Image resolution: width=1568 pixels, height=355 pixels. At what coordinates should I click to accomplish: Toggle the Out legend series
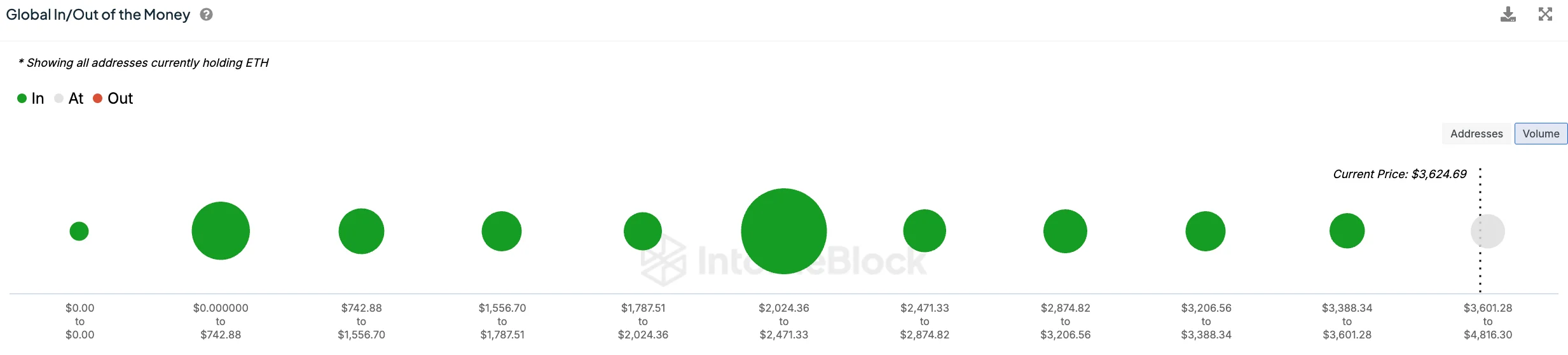tap(113, 99)
